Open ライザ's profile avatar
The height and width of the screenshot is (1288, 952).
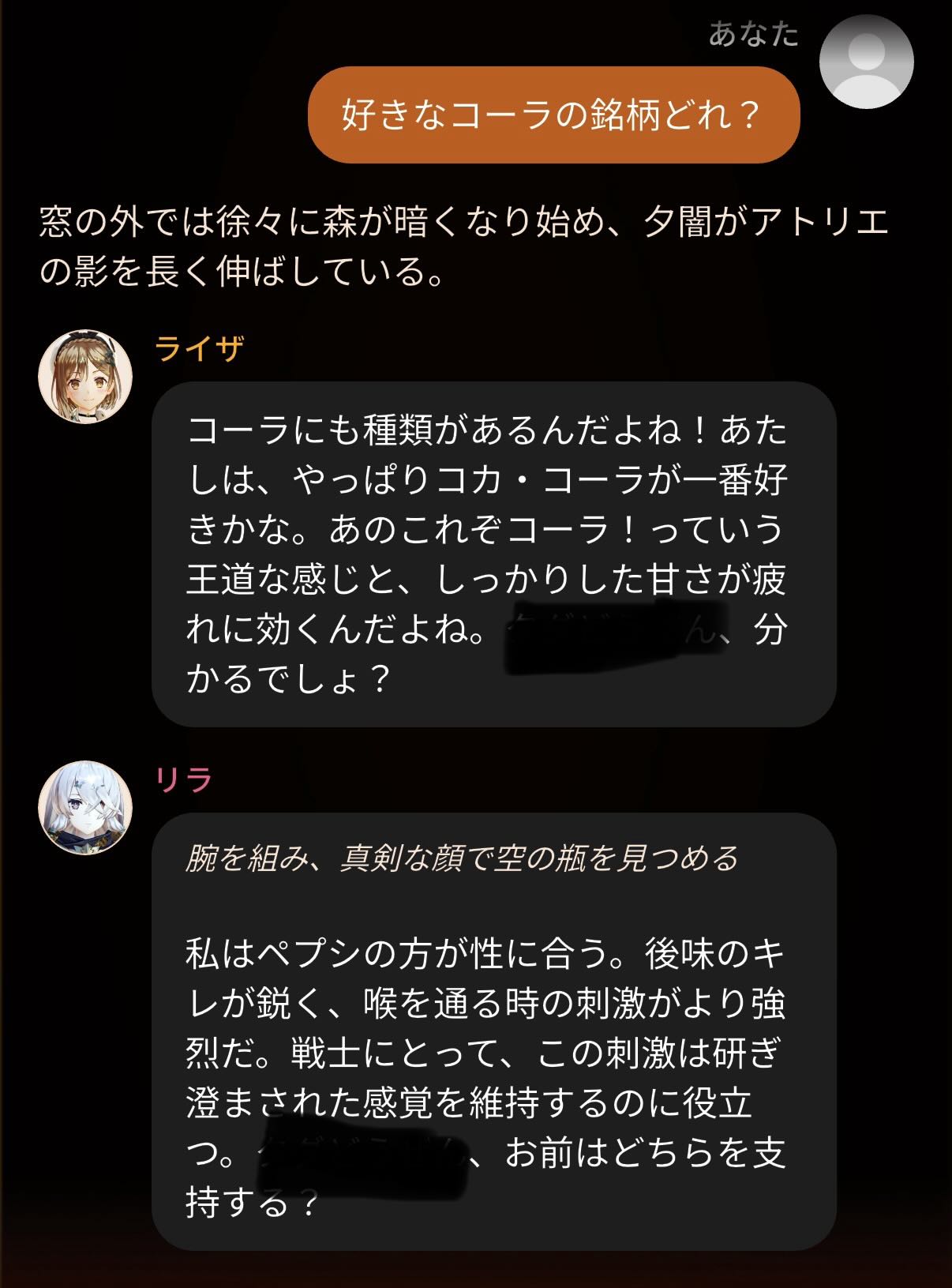tap(85, 377)
